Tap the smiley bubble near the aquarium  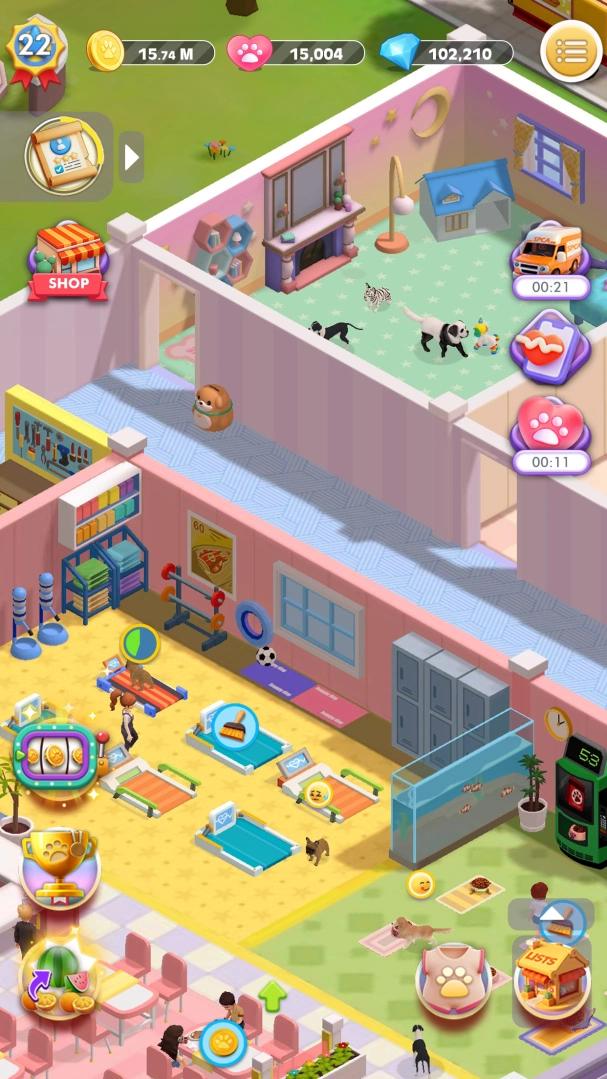pyautogui.click(x=421, y=884)
